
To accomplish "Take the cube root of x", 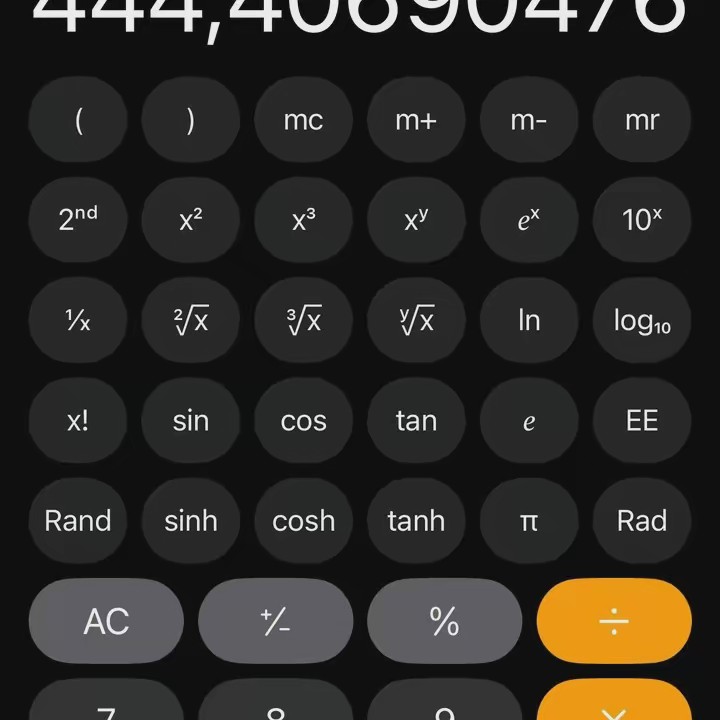I will (x=303, y=320).
